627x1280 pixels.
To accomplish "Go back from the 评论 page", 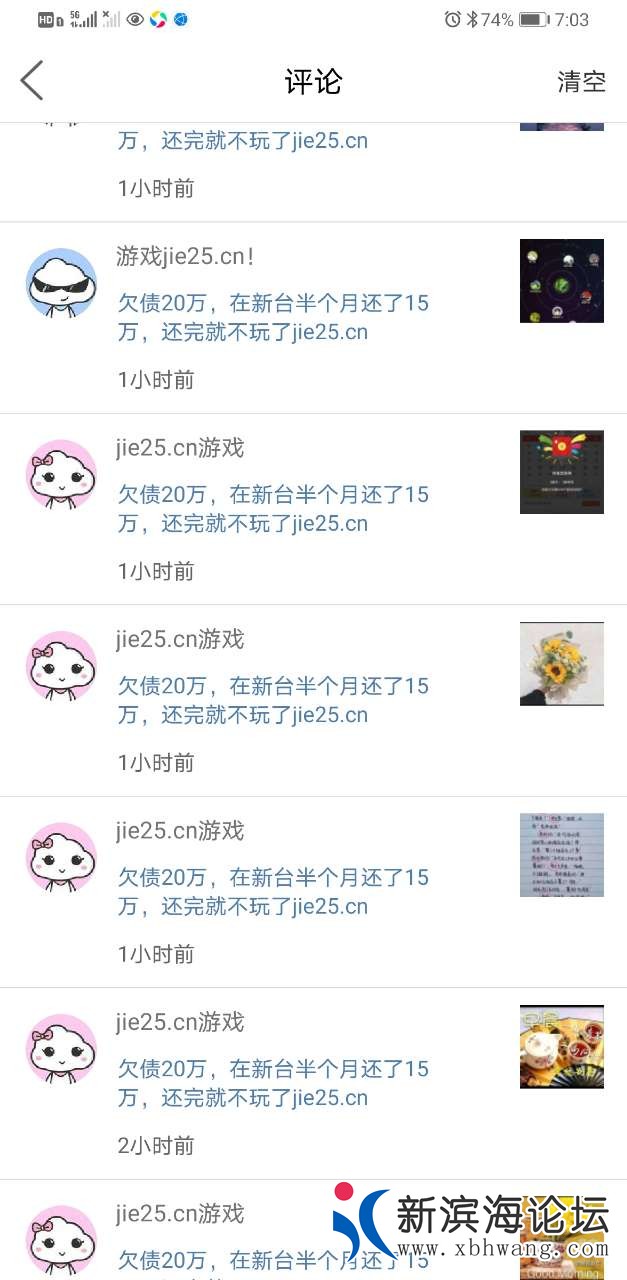I will (32, 80).
